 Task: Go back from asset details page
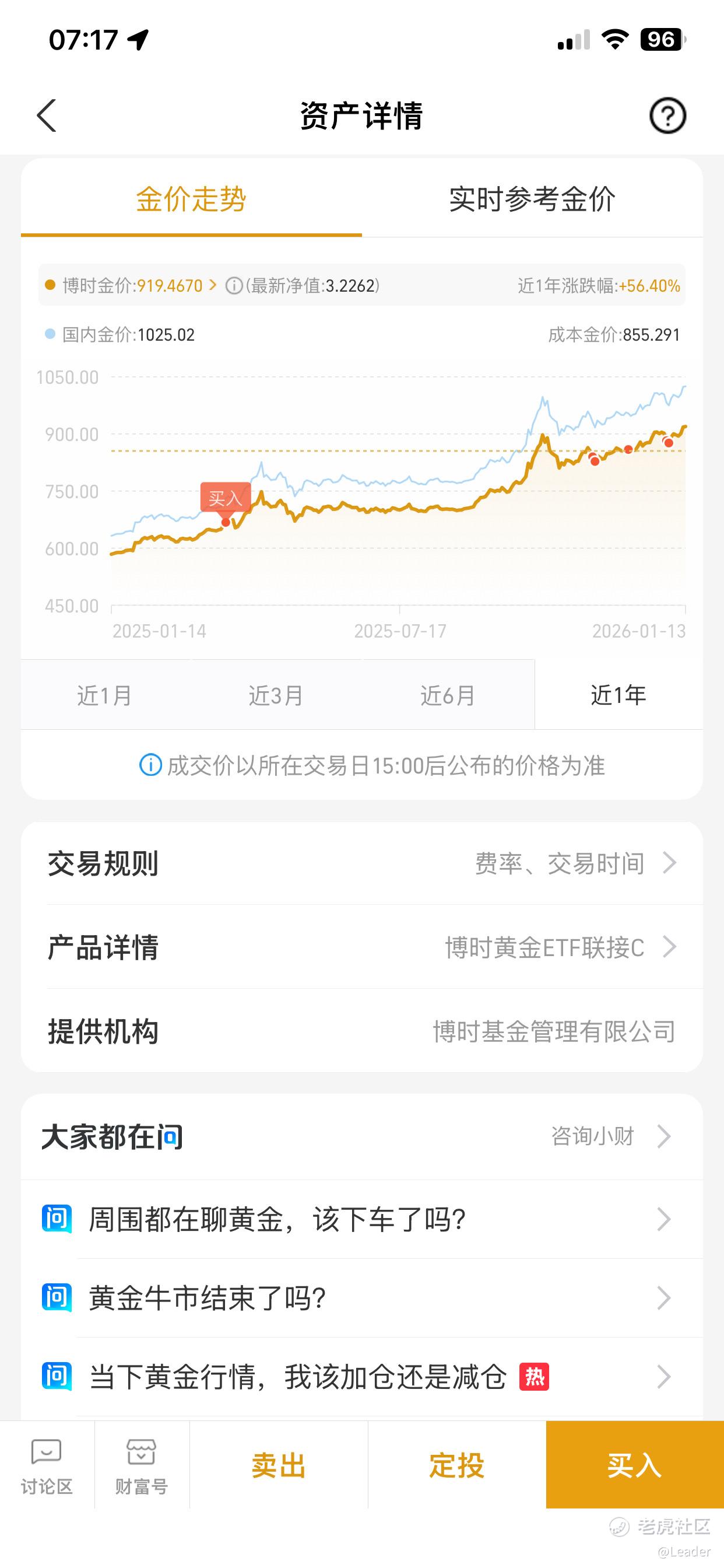point(47,116)
